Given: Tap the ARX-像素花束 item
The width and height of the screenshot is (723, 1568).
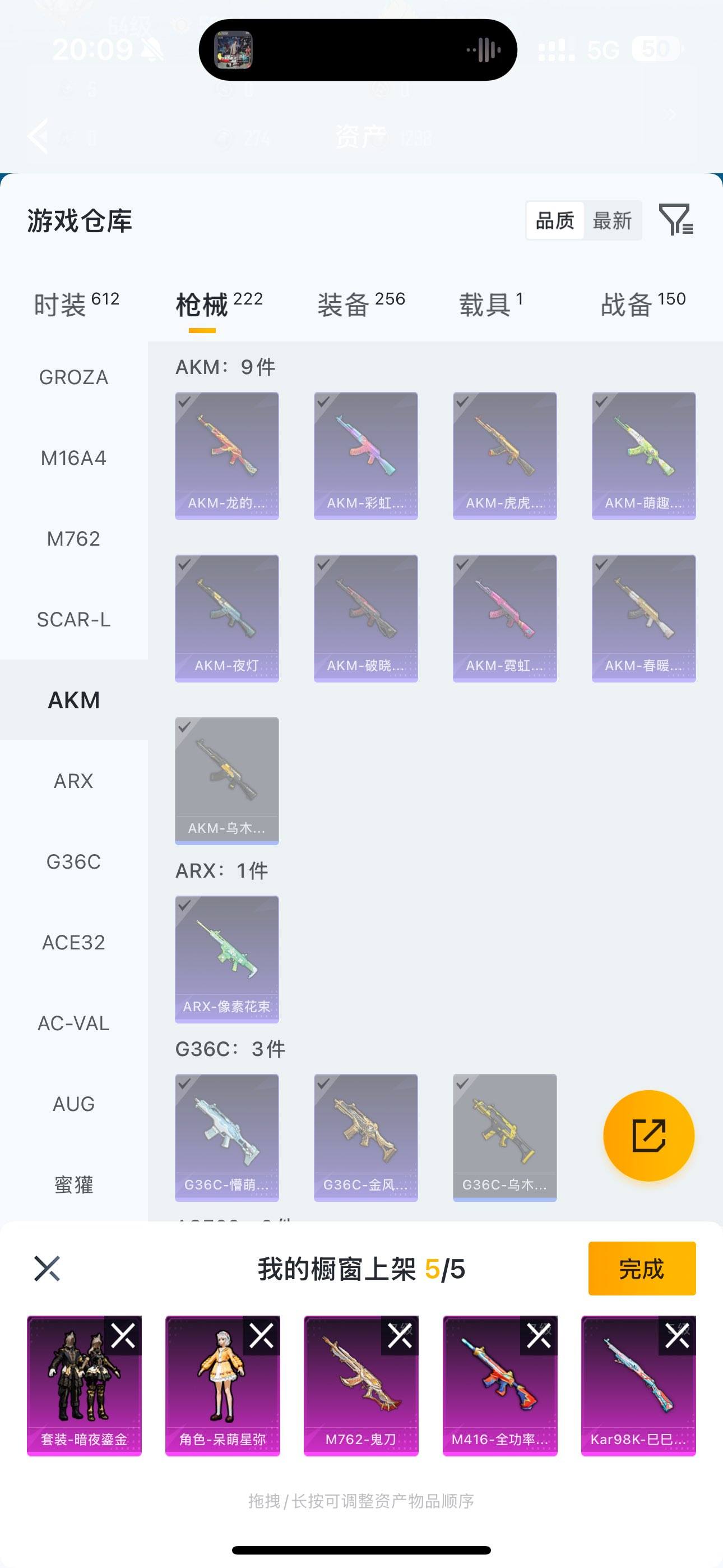Looking at the screenshot, I should pos(227,959).
